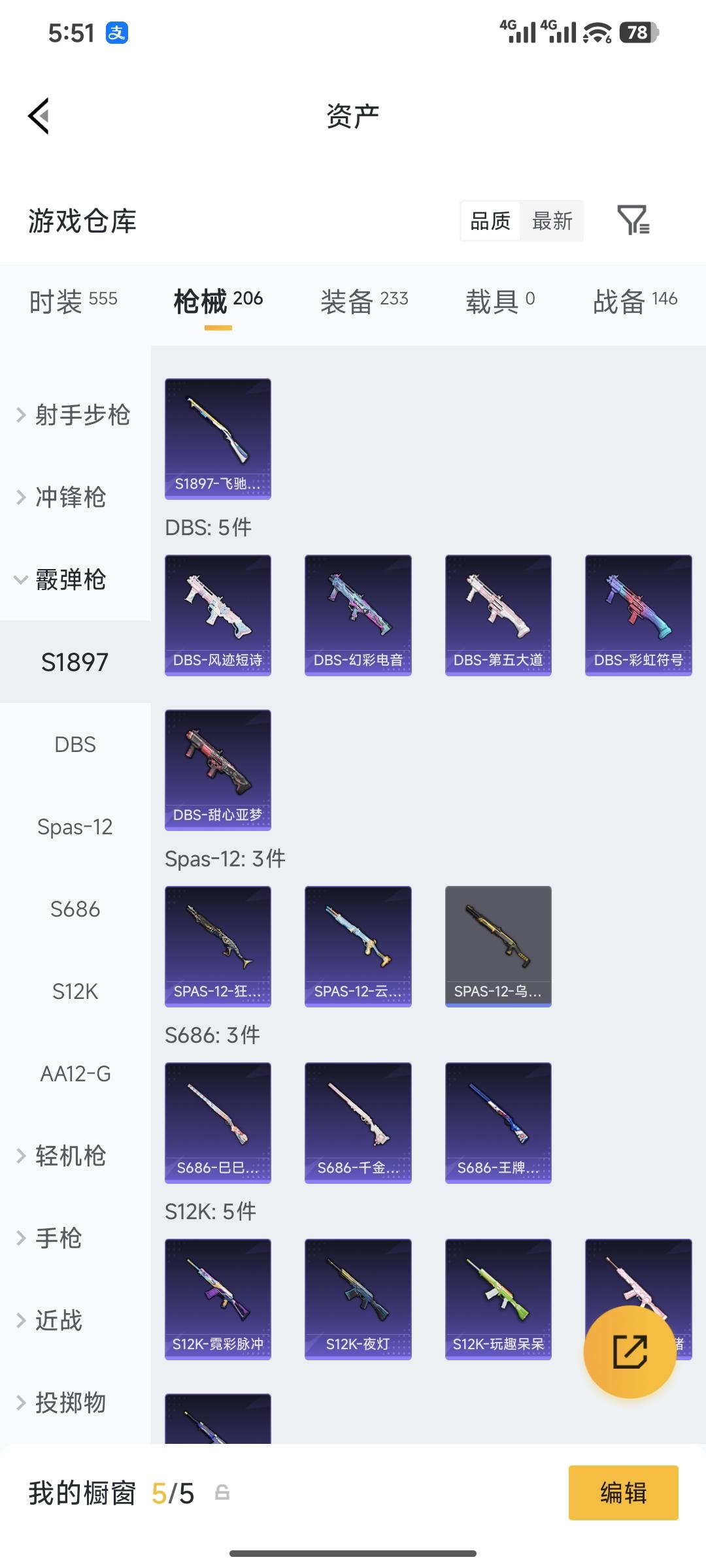This screenshot has height=1568, width=706.
Task: Select the S686 category in sidebar
Action: point(76,909)
